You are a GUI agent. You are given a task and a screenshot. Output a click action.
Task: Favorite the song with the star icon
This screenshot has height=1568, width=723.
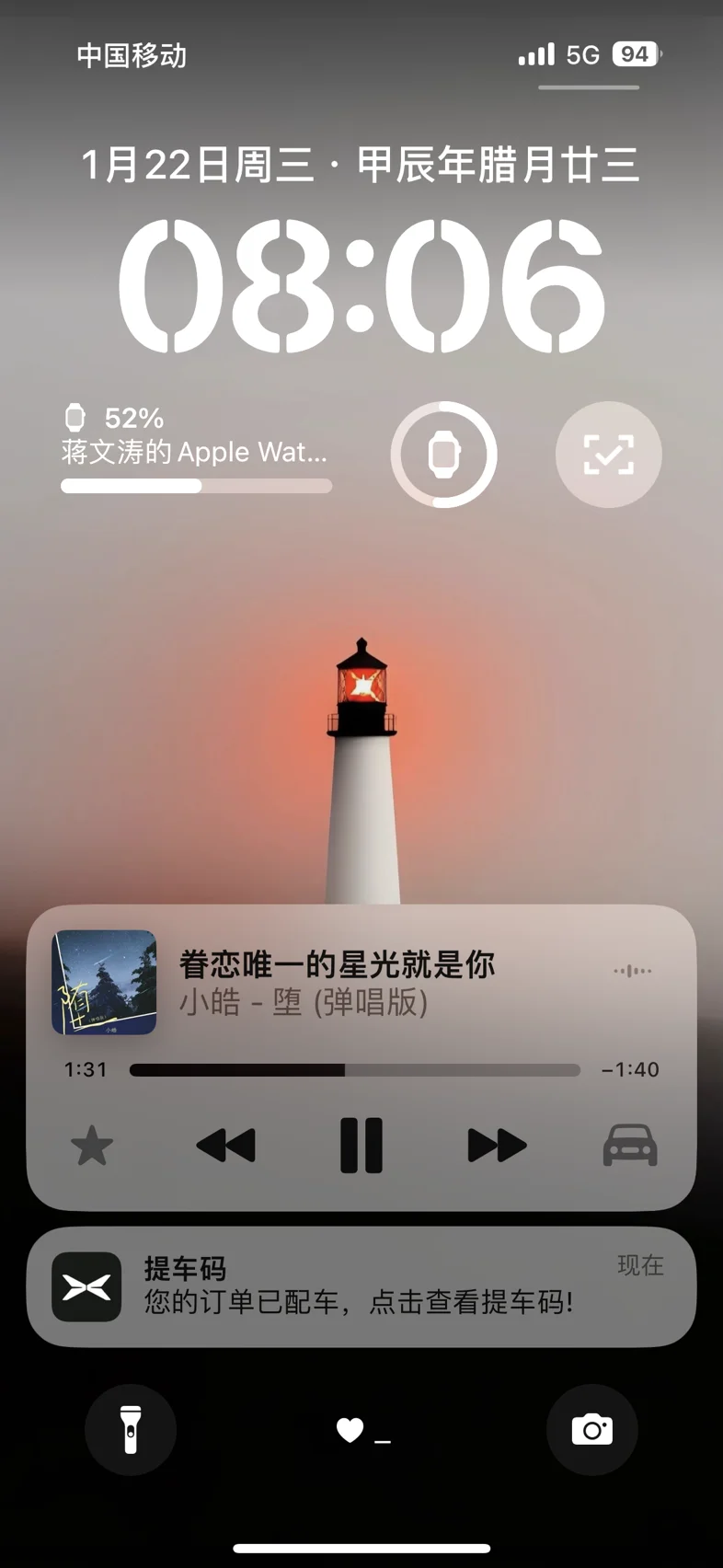(x=92, y=1147)
